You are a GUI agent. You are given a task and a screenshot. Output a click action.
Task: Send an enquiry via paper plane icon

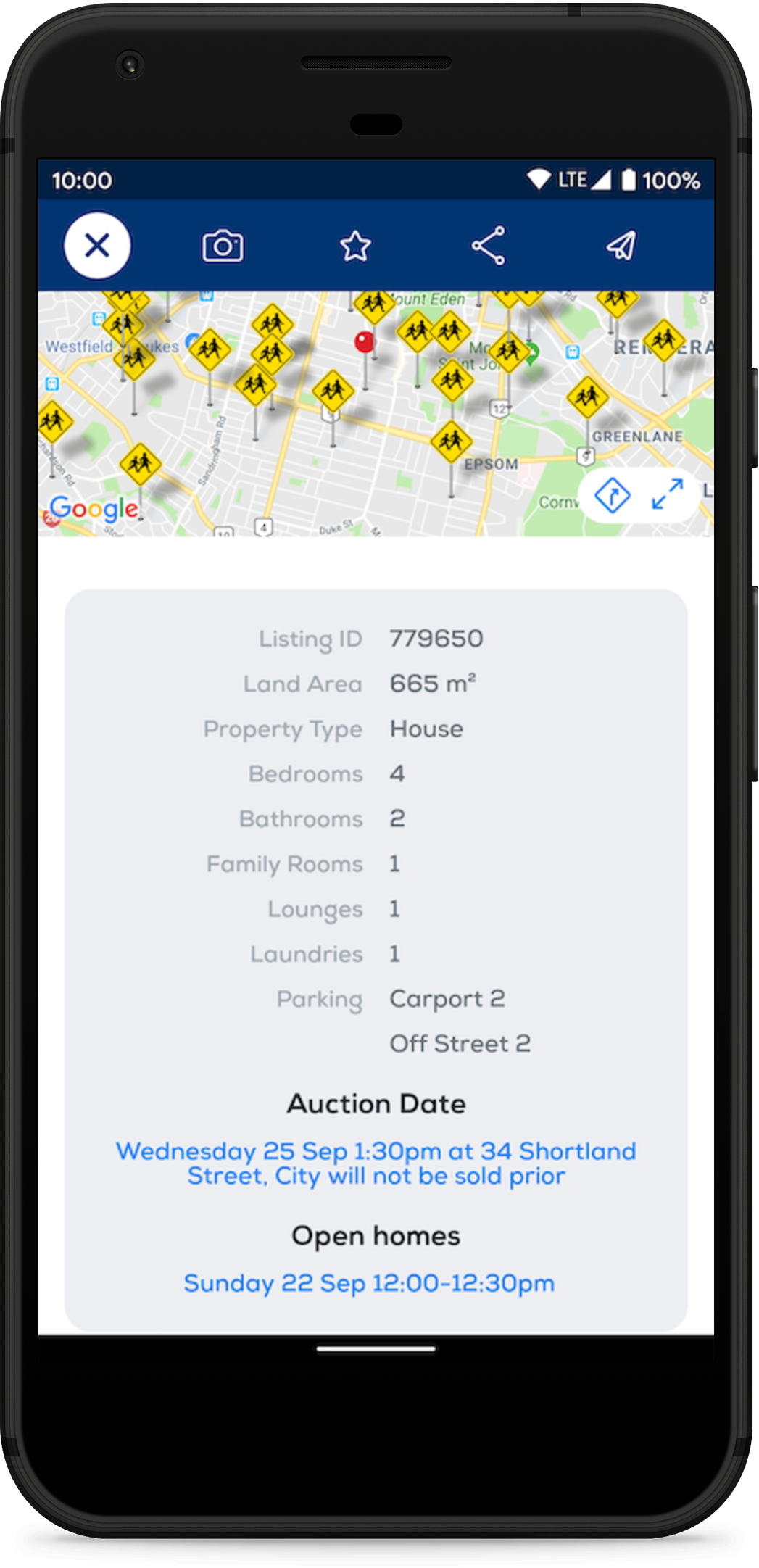tap(621, 246)
